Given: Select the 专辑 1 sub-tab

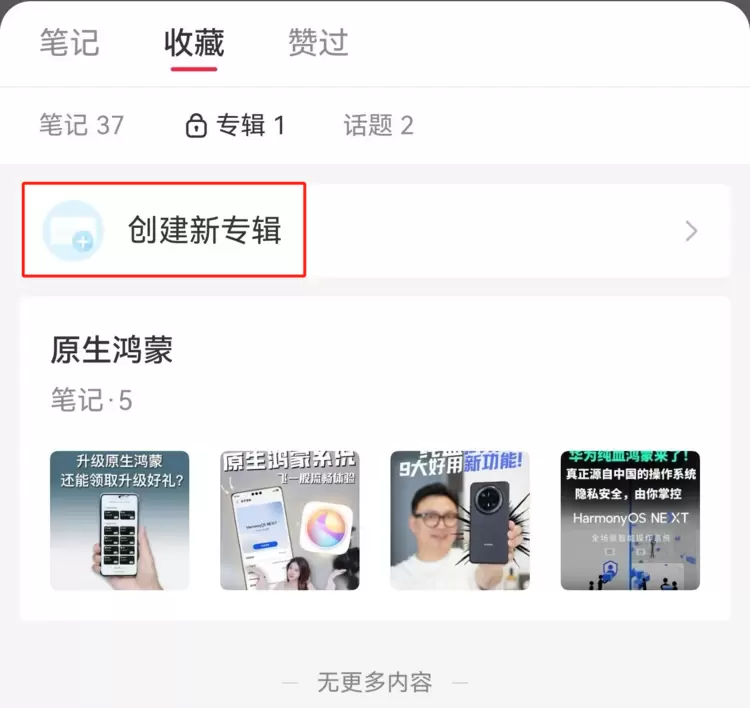Looking at the screenshot, I should coord(236,125).
